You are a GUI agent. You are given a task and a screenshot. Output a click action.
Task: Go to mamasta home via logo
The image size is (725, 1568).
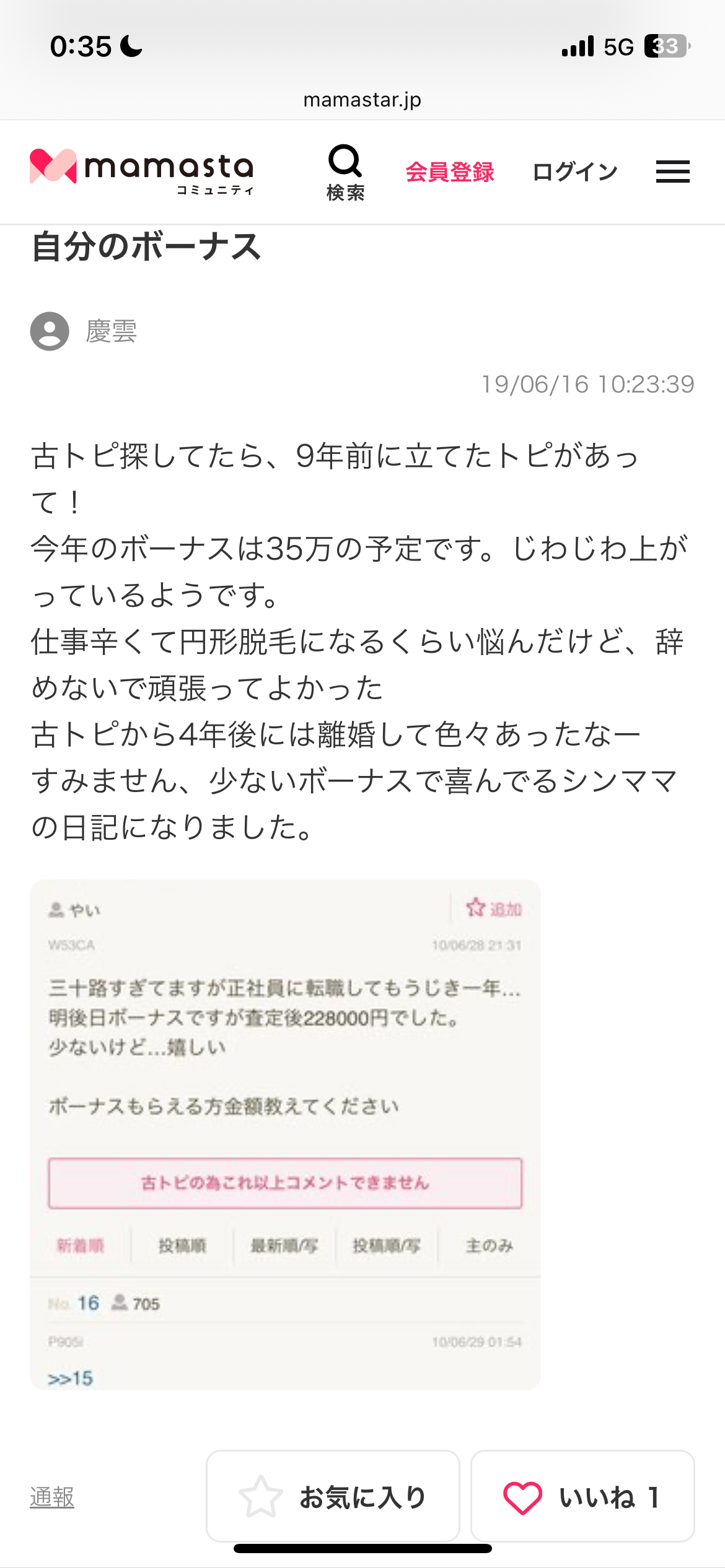142,170
